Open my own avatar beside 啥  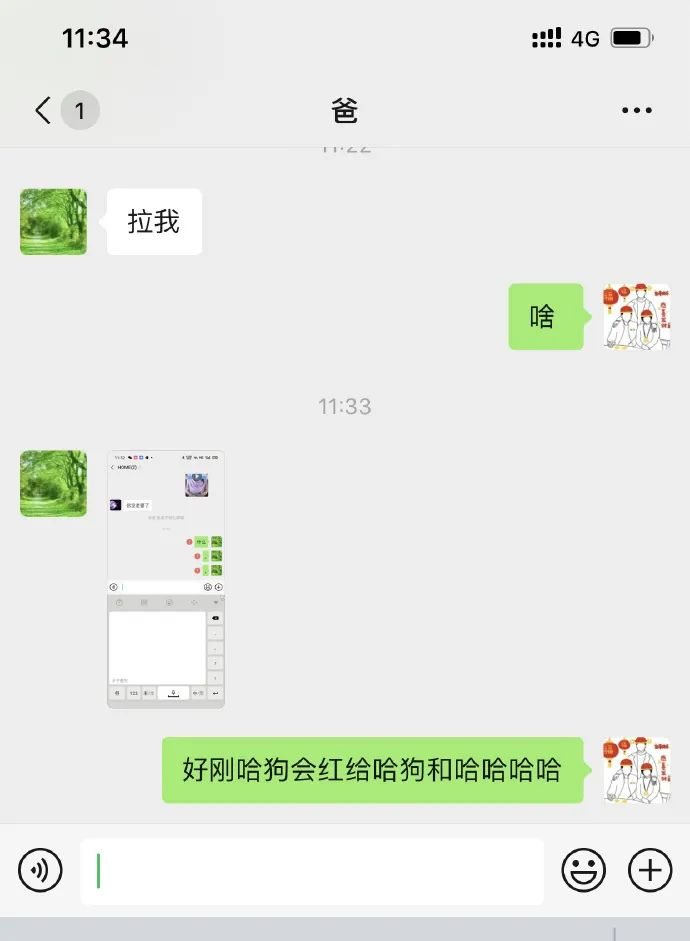636,316
